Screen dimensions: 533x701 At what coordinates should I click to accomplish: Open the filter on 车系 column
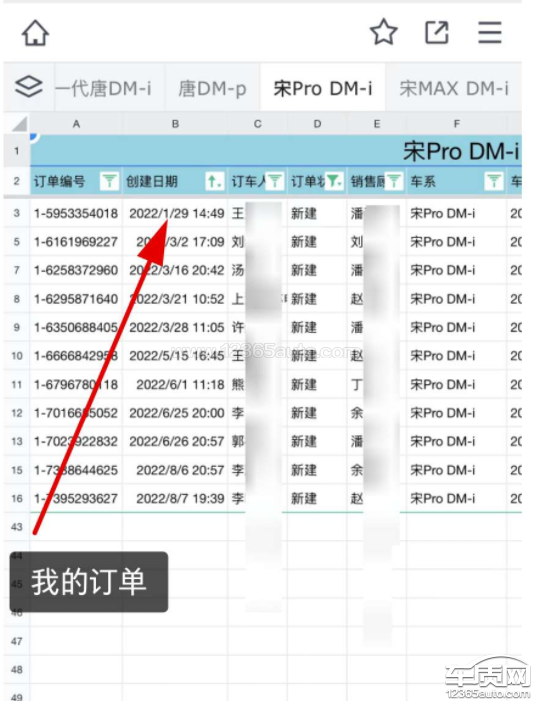494,181
